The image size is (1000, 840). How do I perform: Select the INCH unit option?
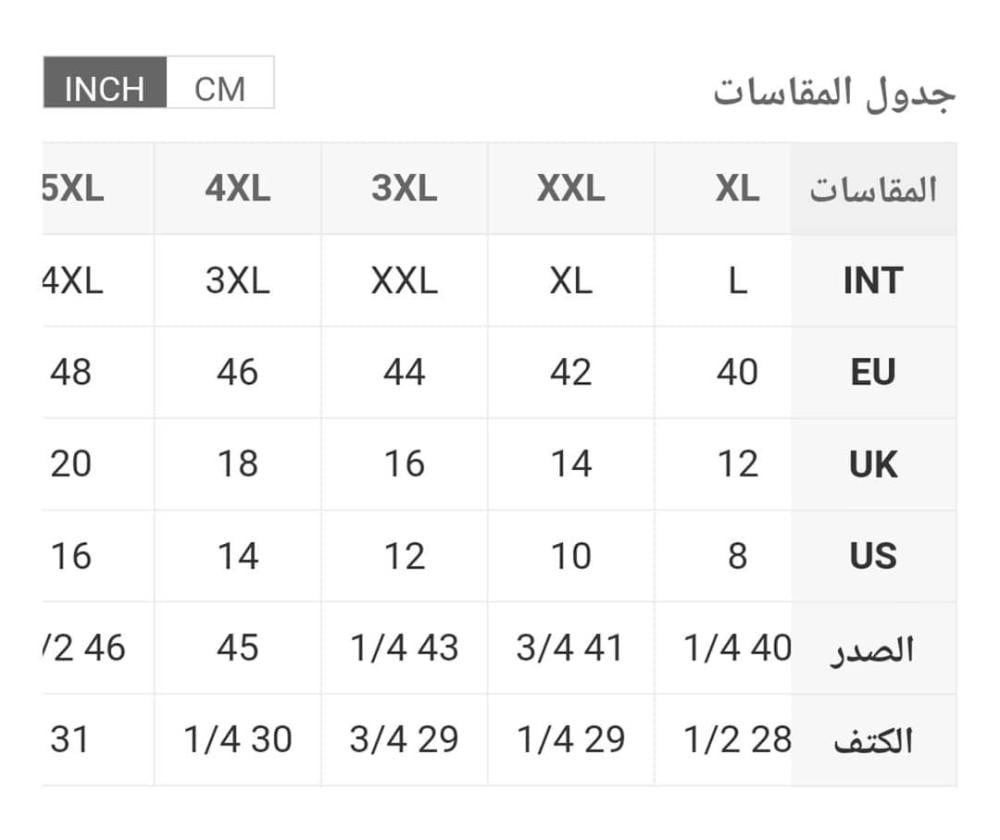point(105,83)
